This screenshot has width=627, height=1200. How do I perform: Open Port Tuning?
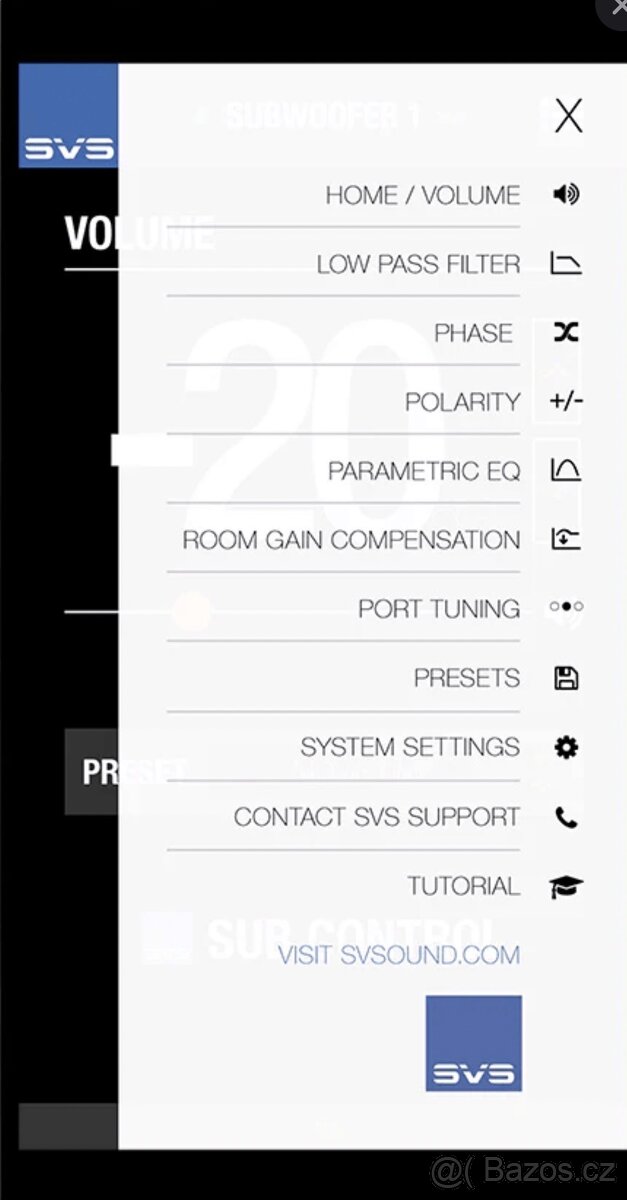tap(439, 609)
